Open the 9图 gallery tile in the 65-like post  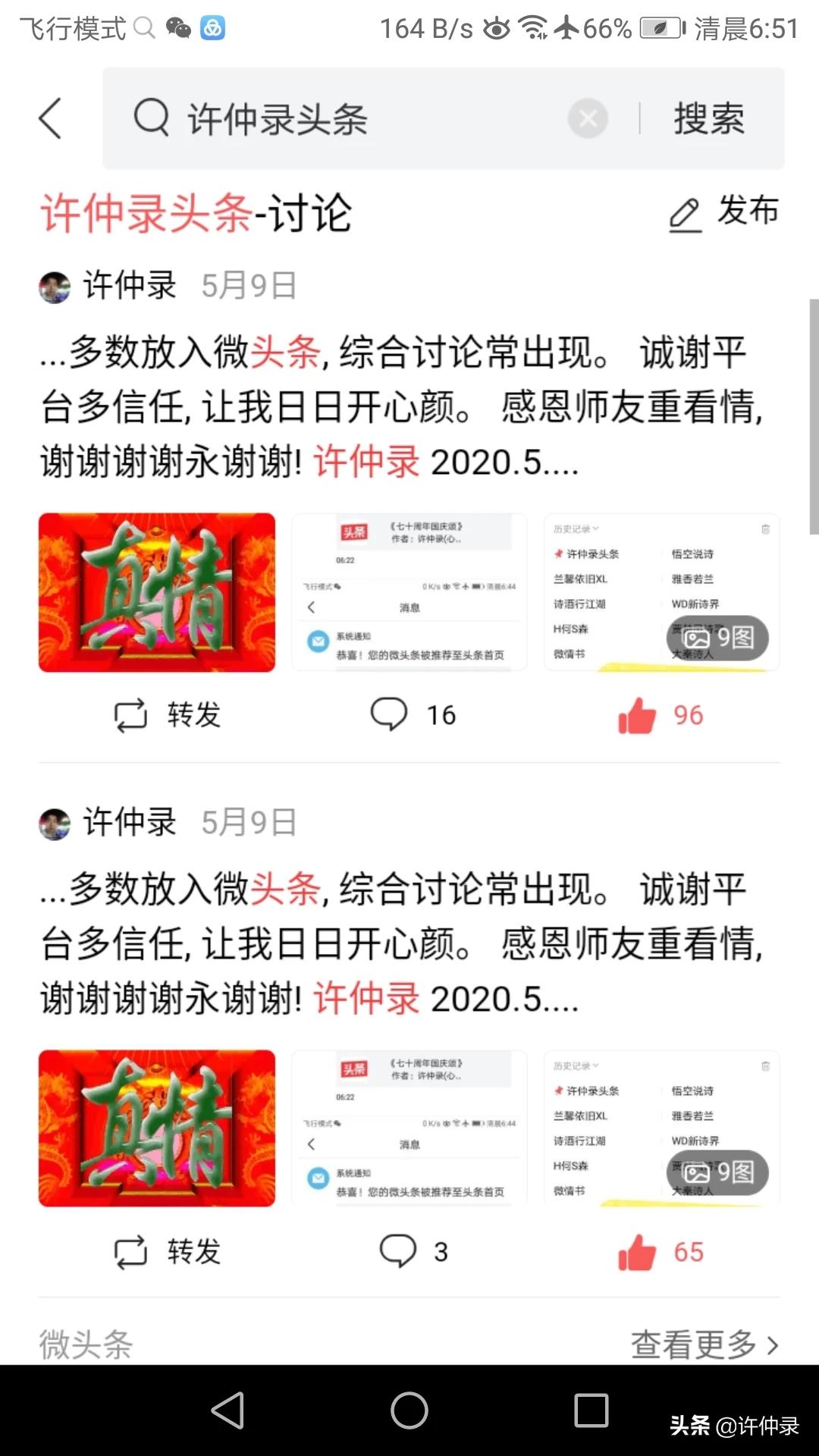point(661,1128)
